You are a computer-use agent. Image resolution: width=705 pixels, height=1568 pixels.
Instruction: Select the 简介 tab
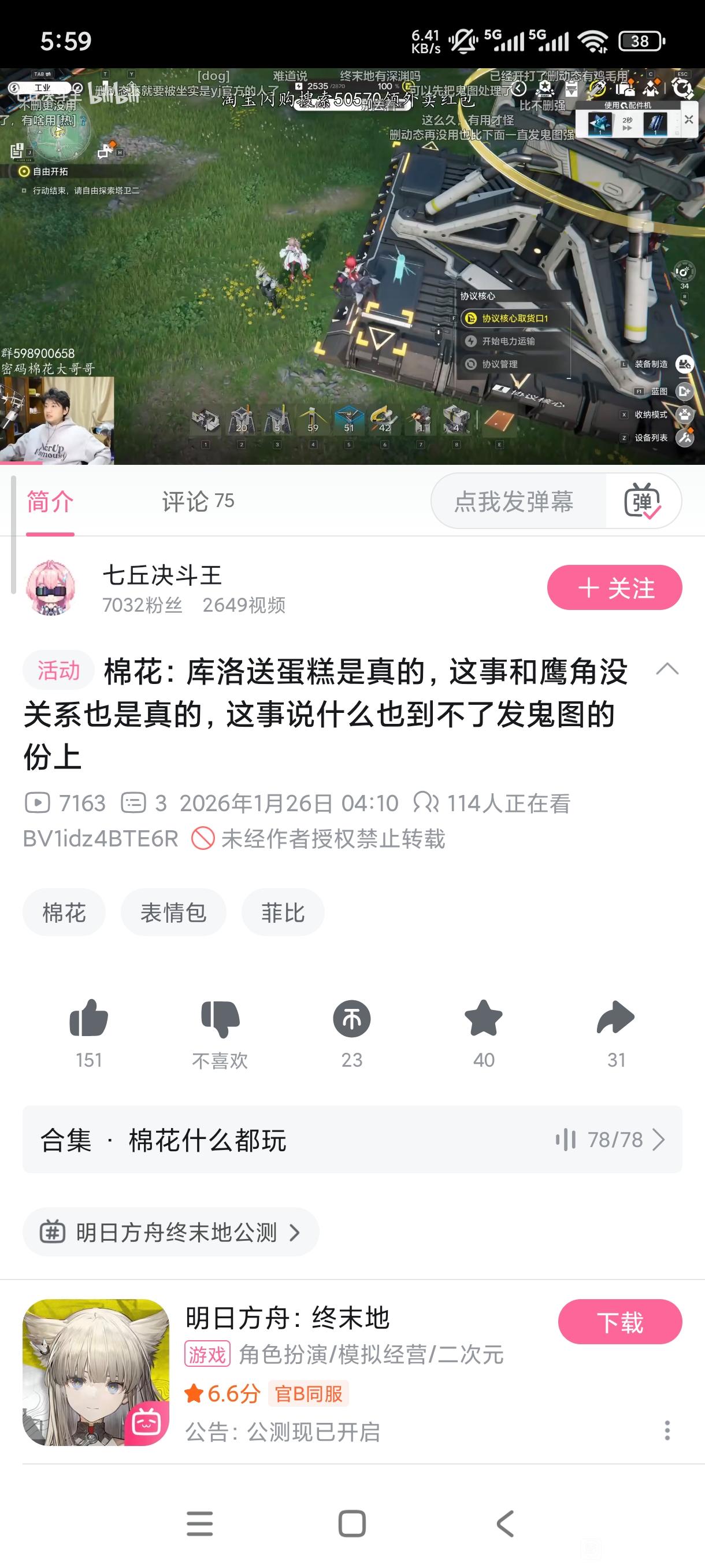(50, 502)
